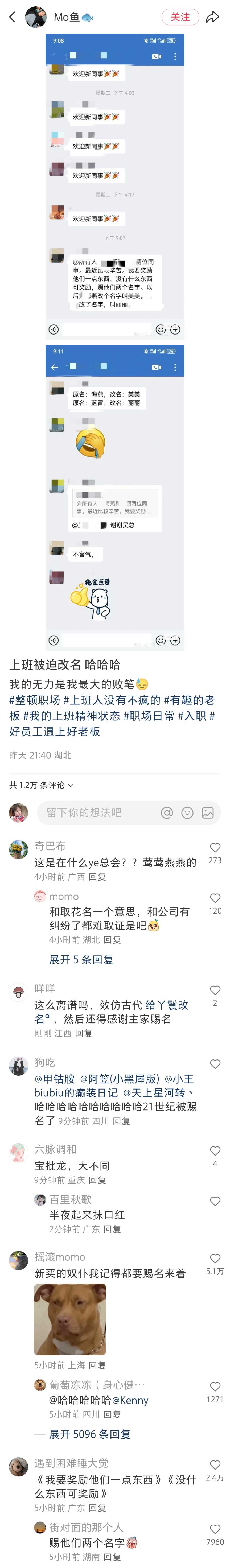The image size is (230, 1568).
Task: Like 奇巴布's comment
Action: tap(215, 847)
